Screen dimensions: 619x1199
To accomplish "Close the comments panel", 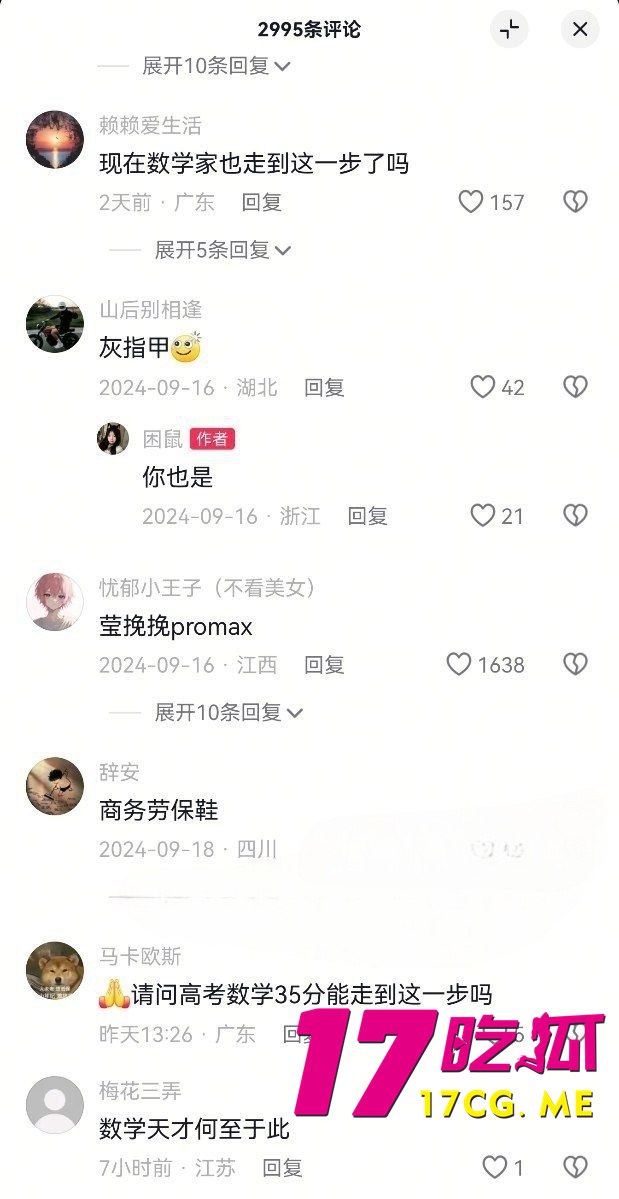I will pos(580,30).
